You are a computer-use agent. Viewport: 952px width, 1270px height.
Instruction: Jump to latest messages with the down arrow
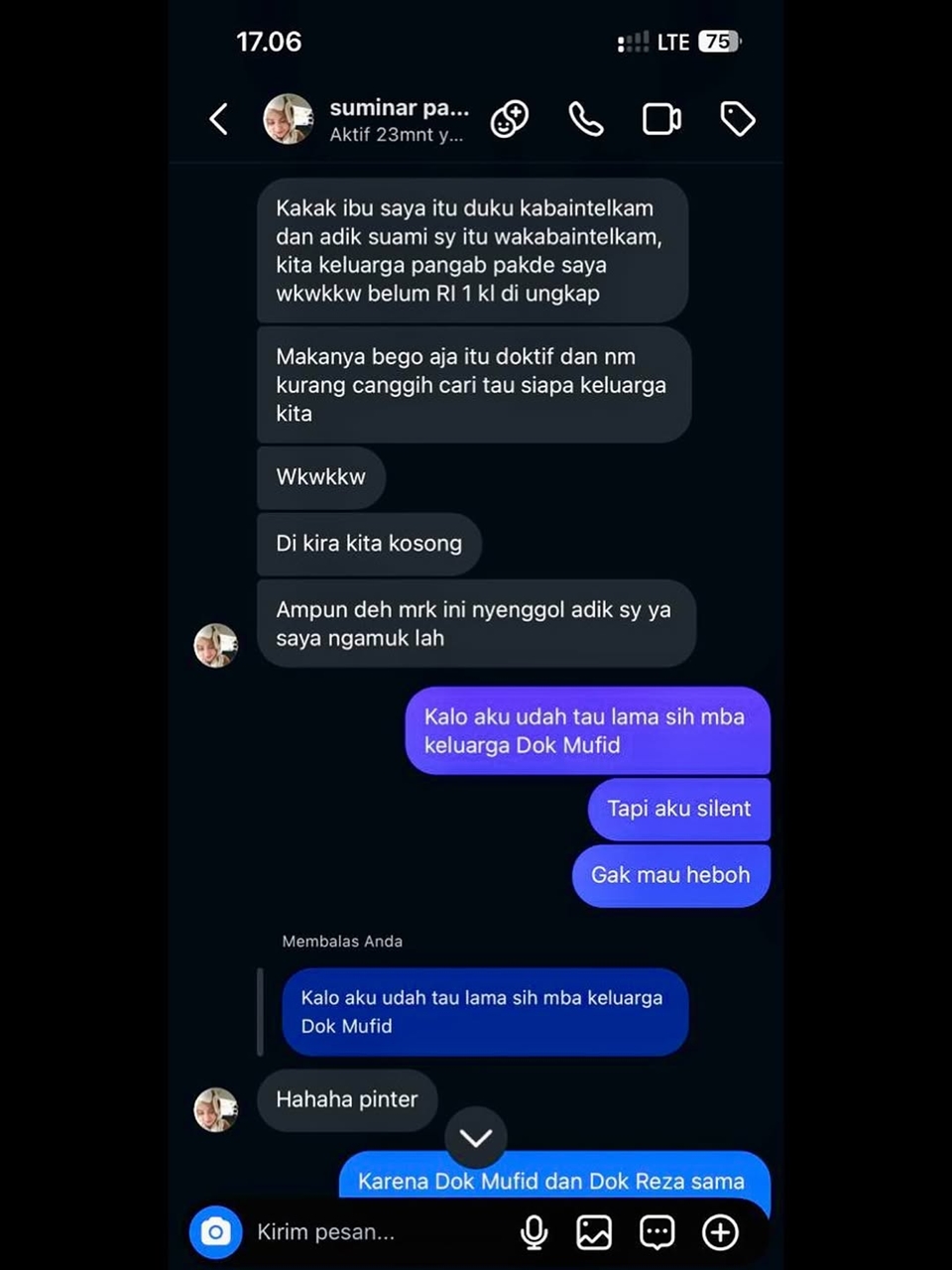pyautogui.click(x=476, y=1137)
